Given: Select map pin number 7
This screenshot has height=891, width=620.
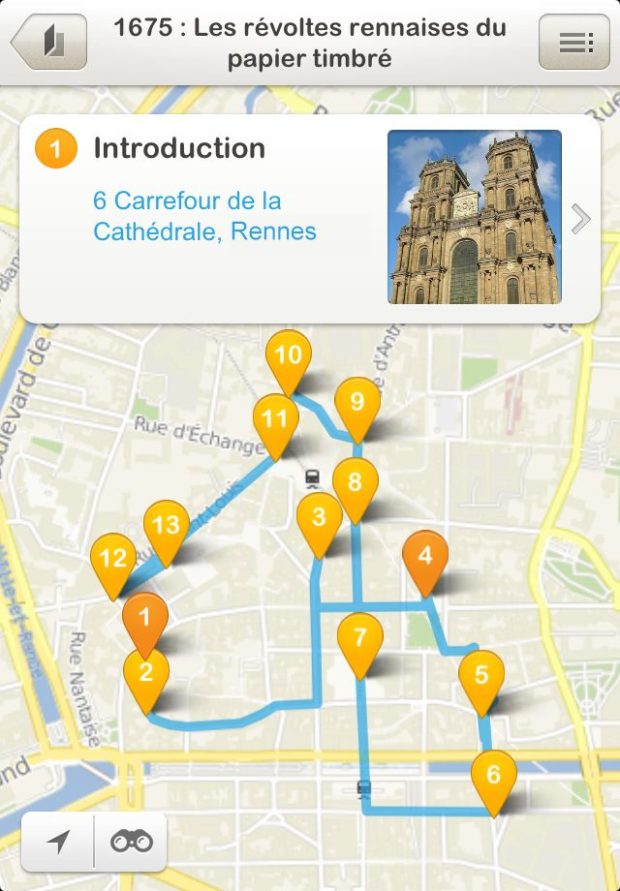Looking at the screenshot, I should [x=360, y=638].
